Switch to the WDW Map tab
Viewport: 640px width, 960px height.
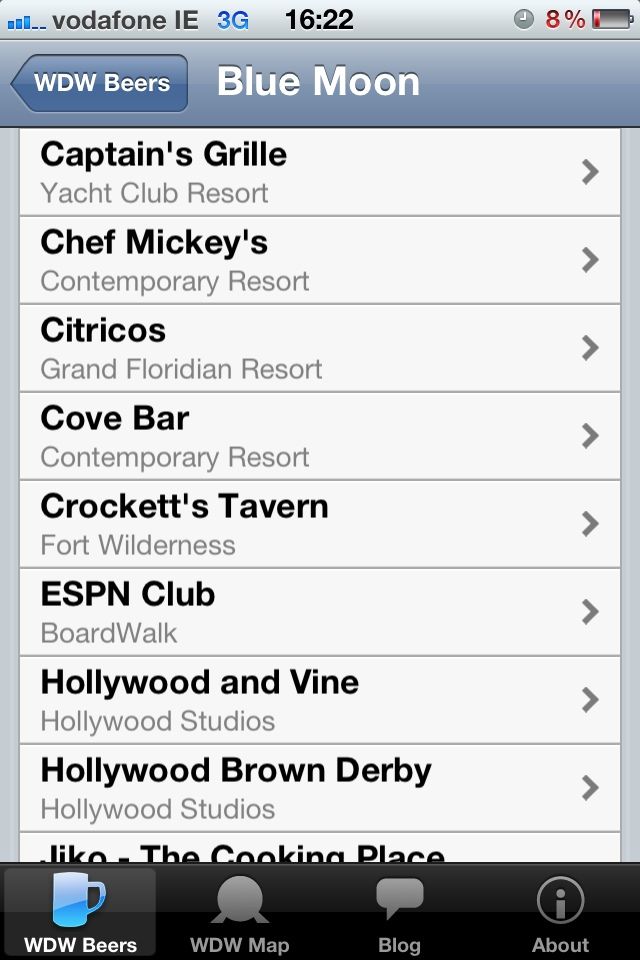[x=240, y=912]
